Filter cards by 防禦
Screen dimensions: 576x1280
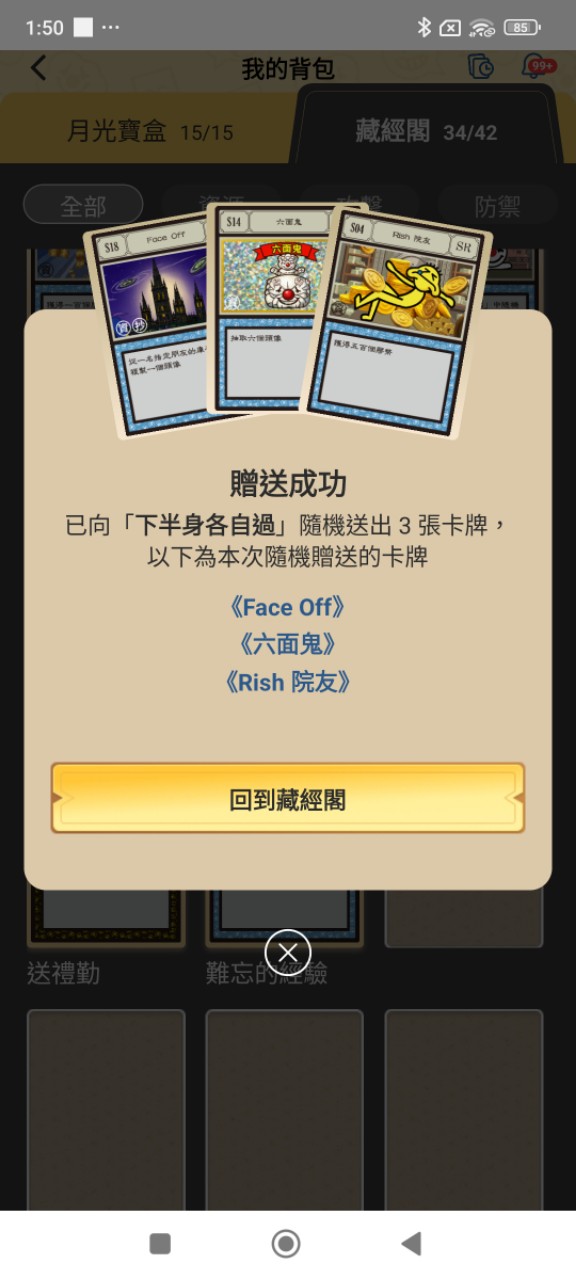497,206
